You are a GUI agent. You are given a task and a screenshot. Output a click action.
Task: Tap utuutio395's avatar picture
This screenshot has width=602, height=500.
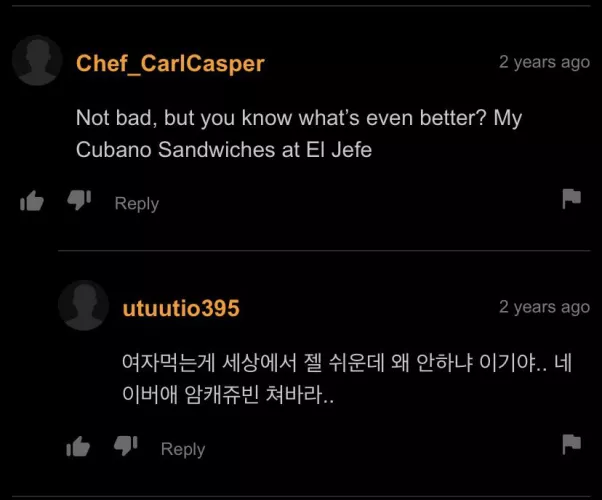pyautogui.click(x=83, y=305)
